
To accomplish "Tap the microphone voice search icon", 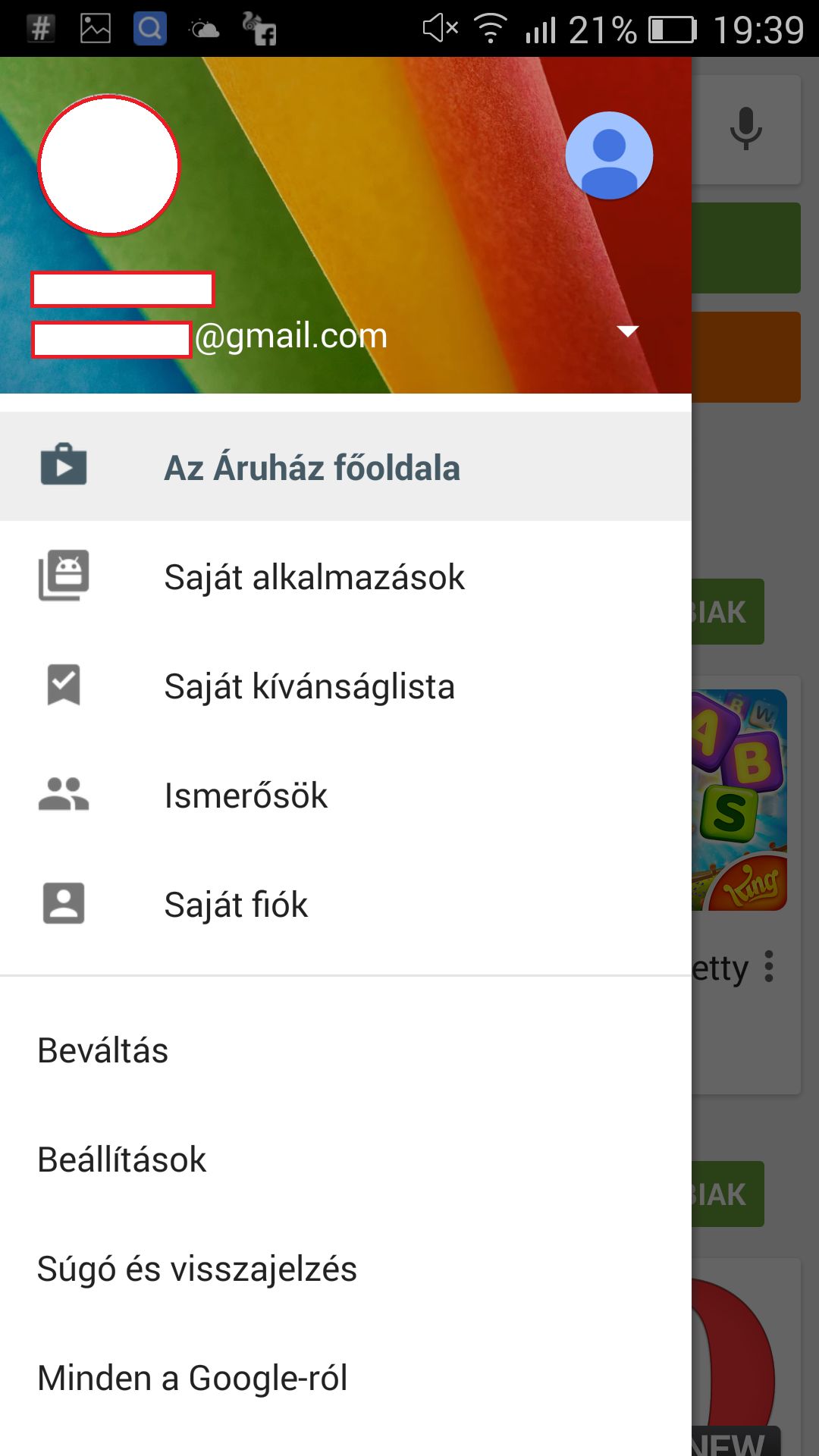I will coord(746,128).
